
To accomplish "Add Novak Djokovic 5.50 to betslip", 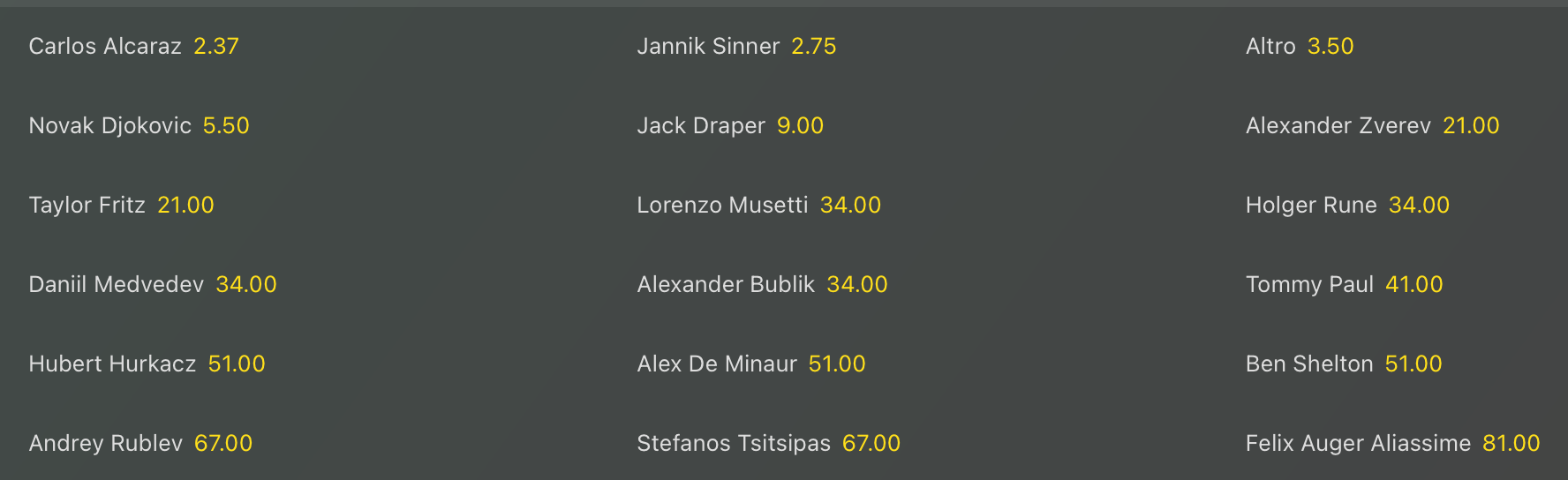I will 139,125.
